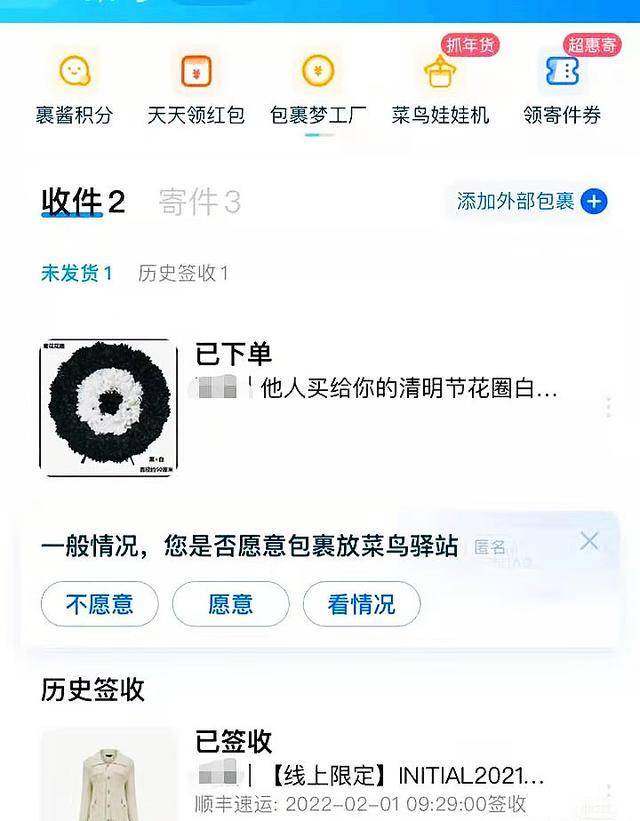
Task: Open 包裹梦工厂 shortcut
Action: click(x=318, y=88)
